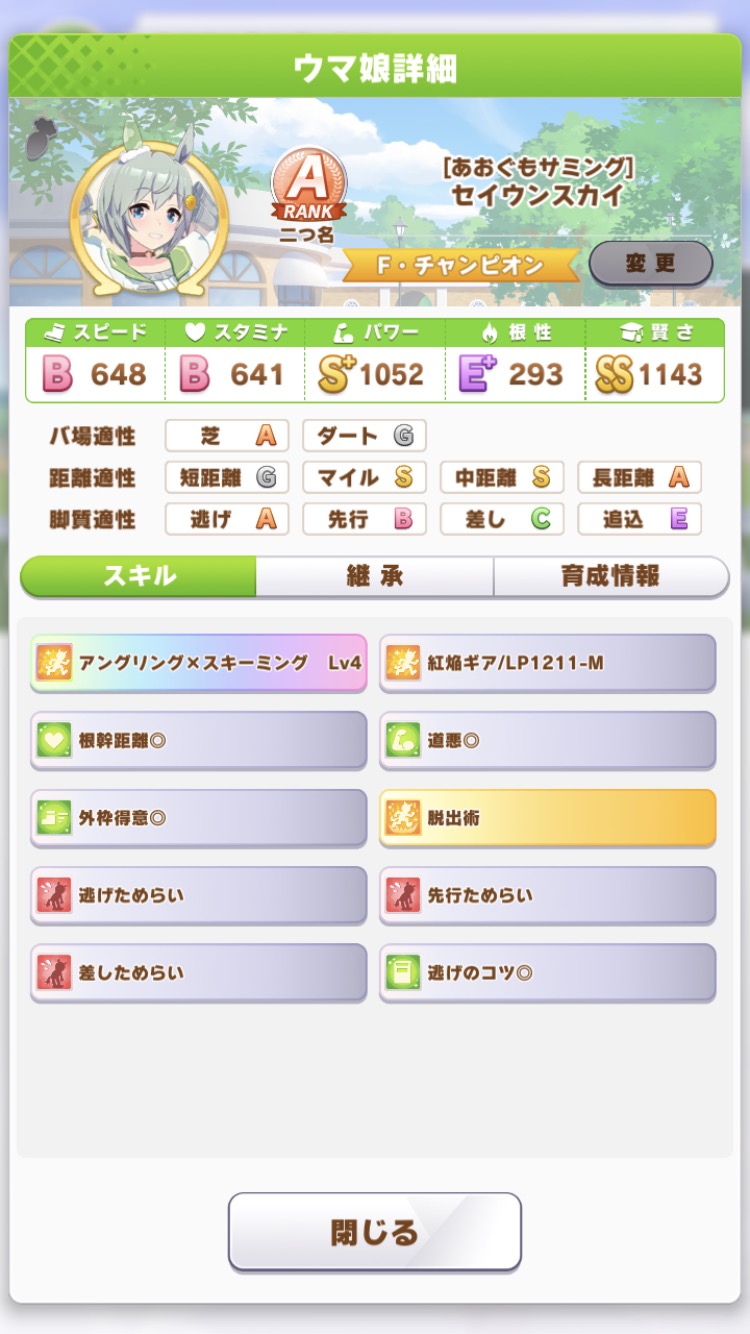Screen dimensions: 750x1334
Task: Show info for 差しためらい
Action: click(198, 972)
